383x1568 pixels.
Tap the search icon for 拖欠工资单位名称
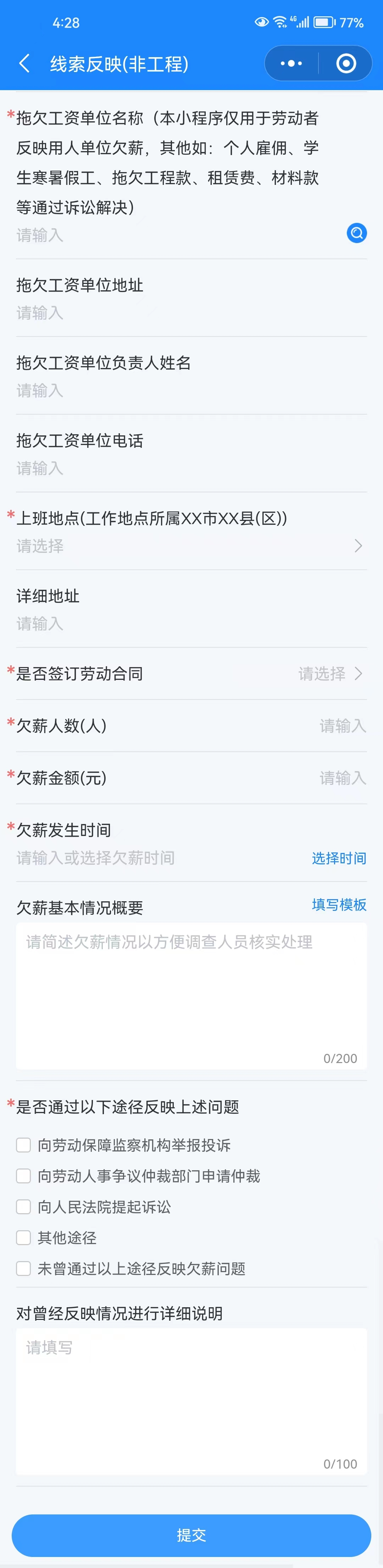click(x=357, y=233)
